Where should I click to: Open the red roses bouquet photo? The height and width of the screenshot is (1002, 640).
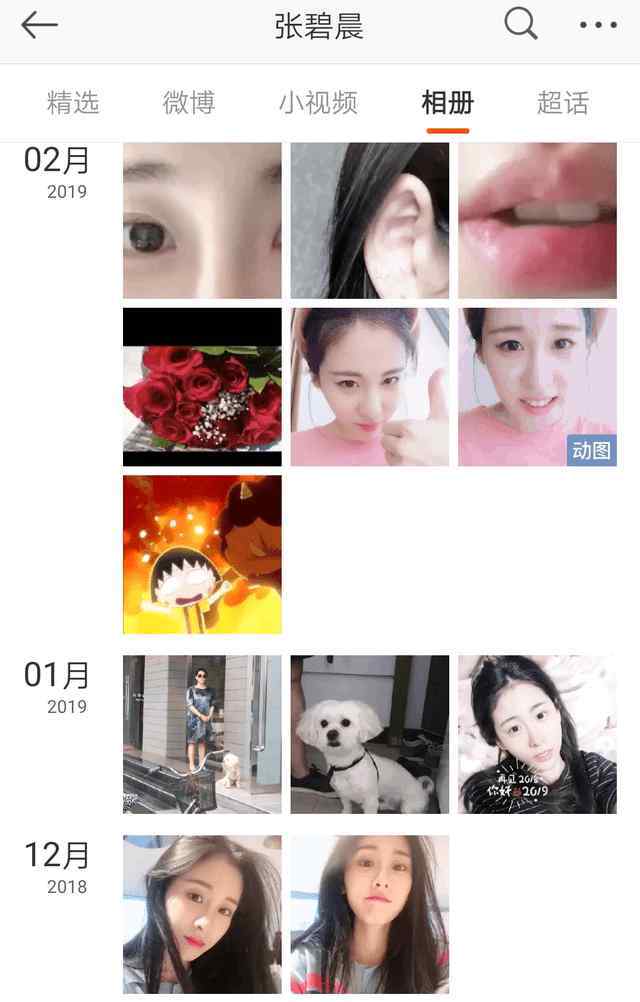click(202, 388)
